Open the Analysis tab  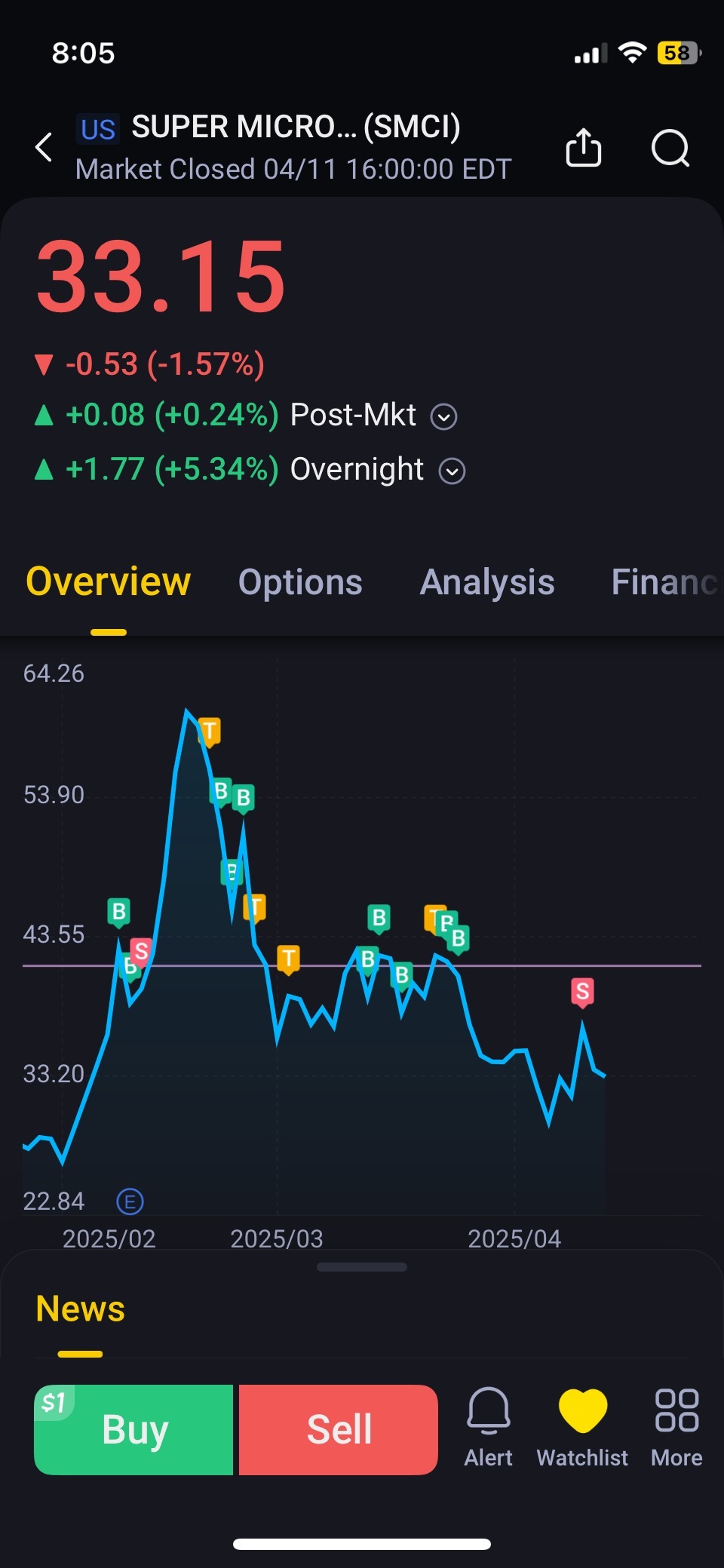click(x=487, y=582)
